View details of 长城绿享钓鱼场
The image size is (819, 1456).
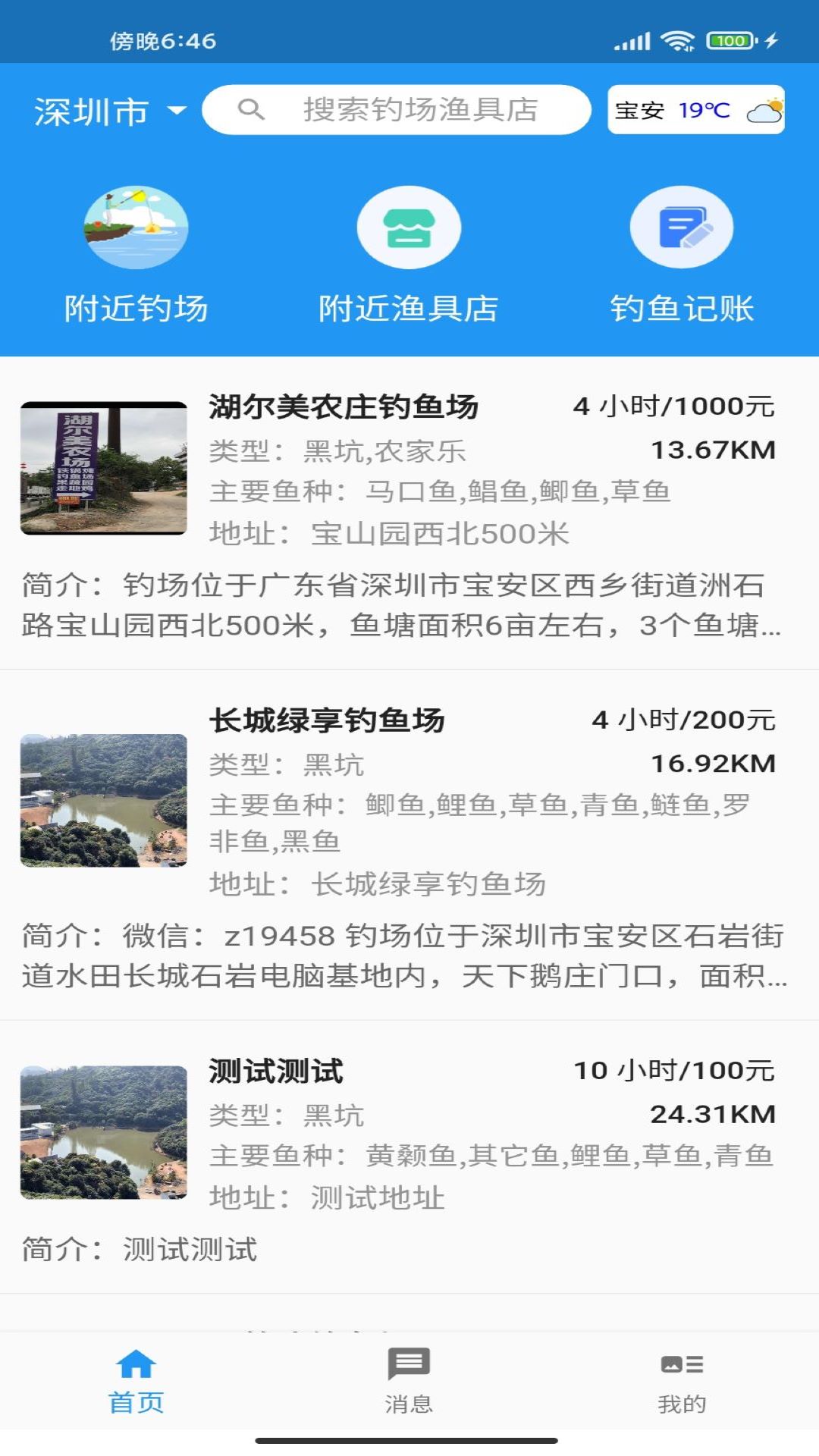point(409,845)
